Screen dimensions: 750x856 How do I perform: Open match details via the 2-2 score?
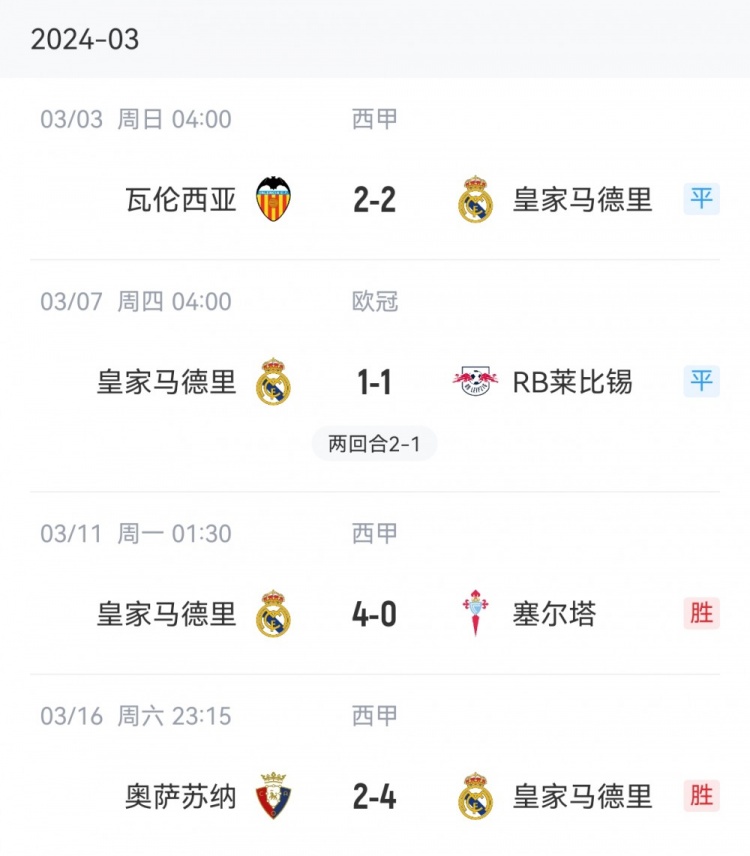click(x=375, y=196)
